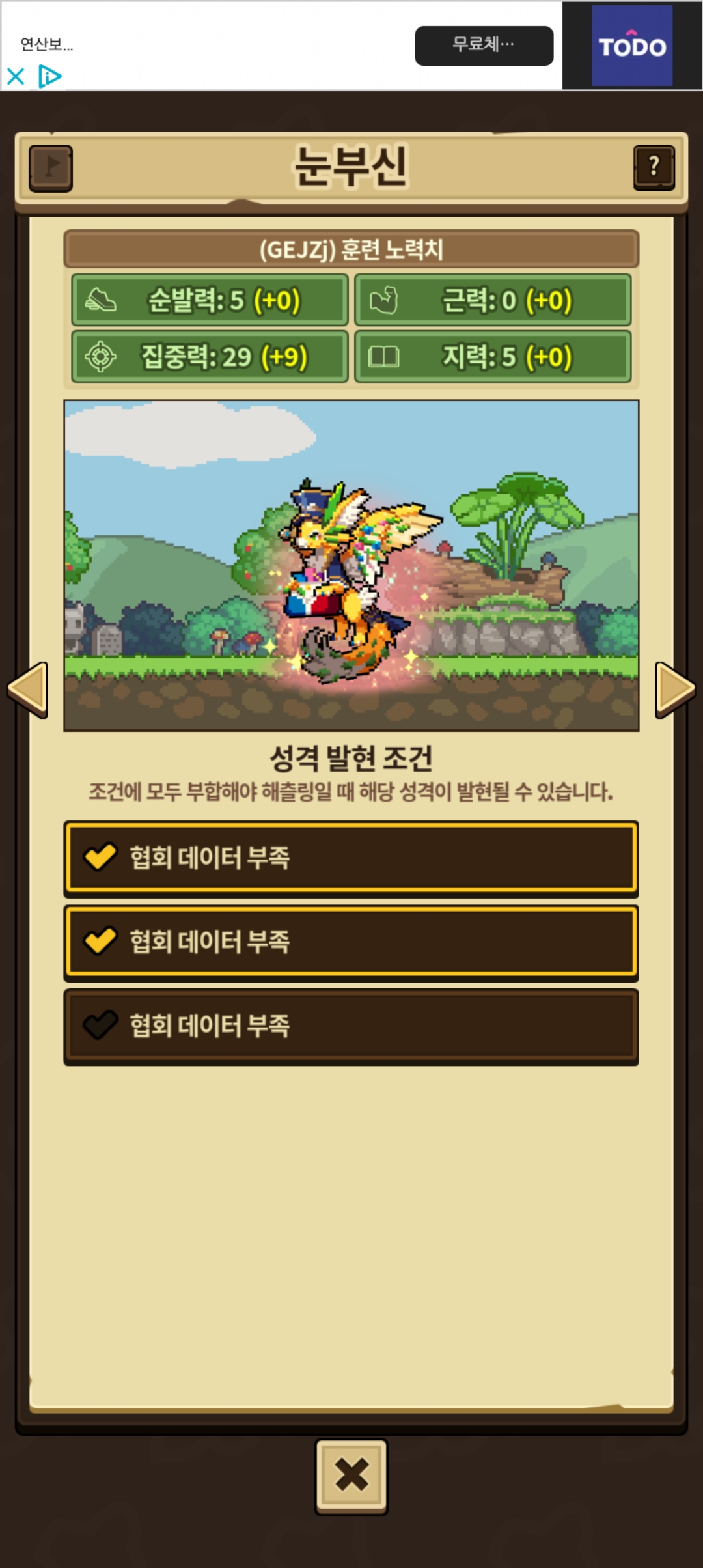
Task: Go to the next personality with right arrow
Action: tap(675, 690)
